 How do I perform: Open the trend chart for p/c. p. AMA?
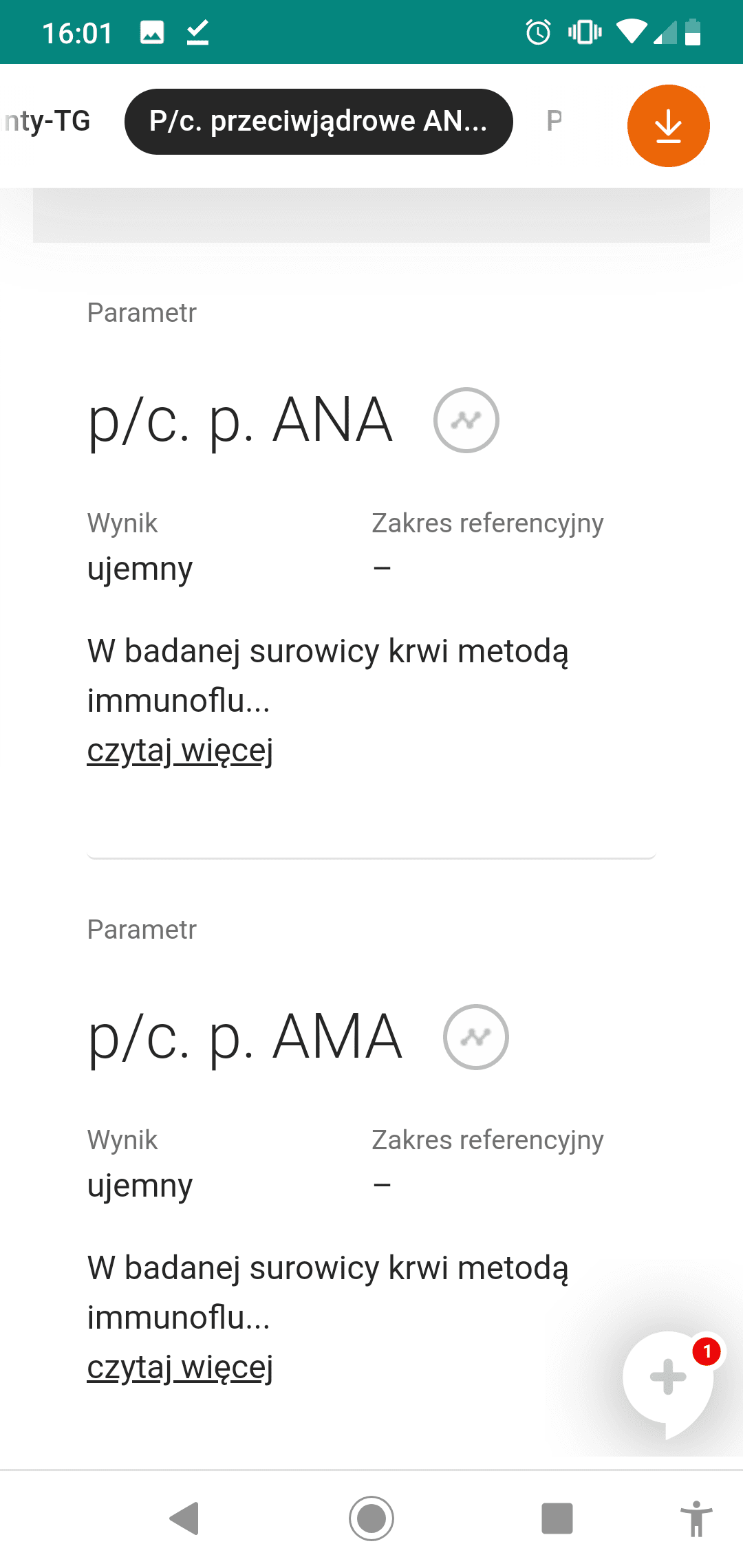475,1037
